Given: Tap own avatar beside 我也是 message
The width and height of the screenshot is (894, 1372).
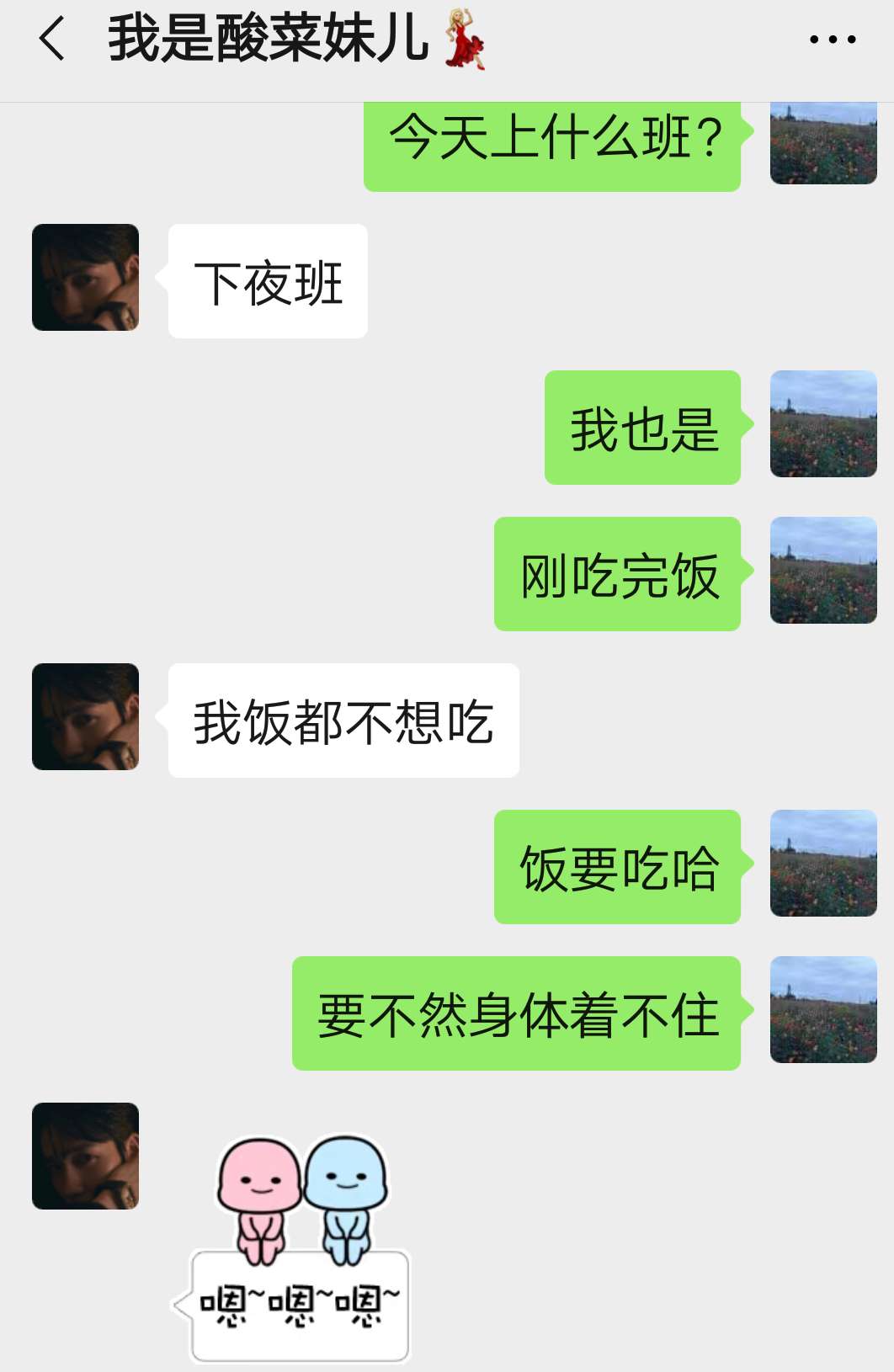Looking at the screenshot, I should coord(822,423).
